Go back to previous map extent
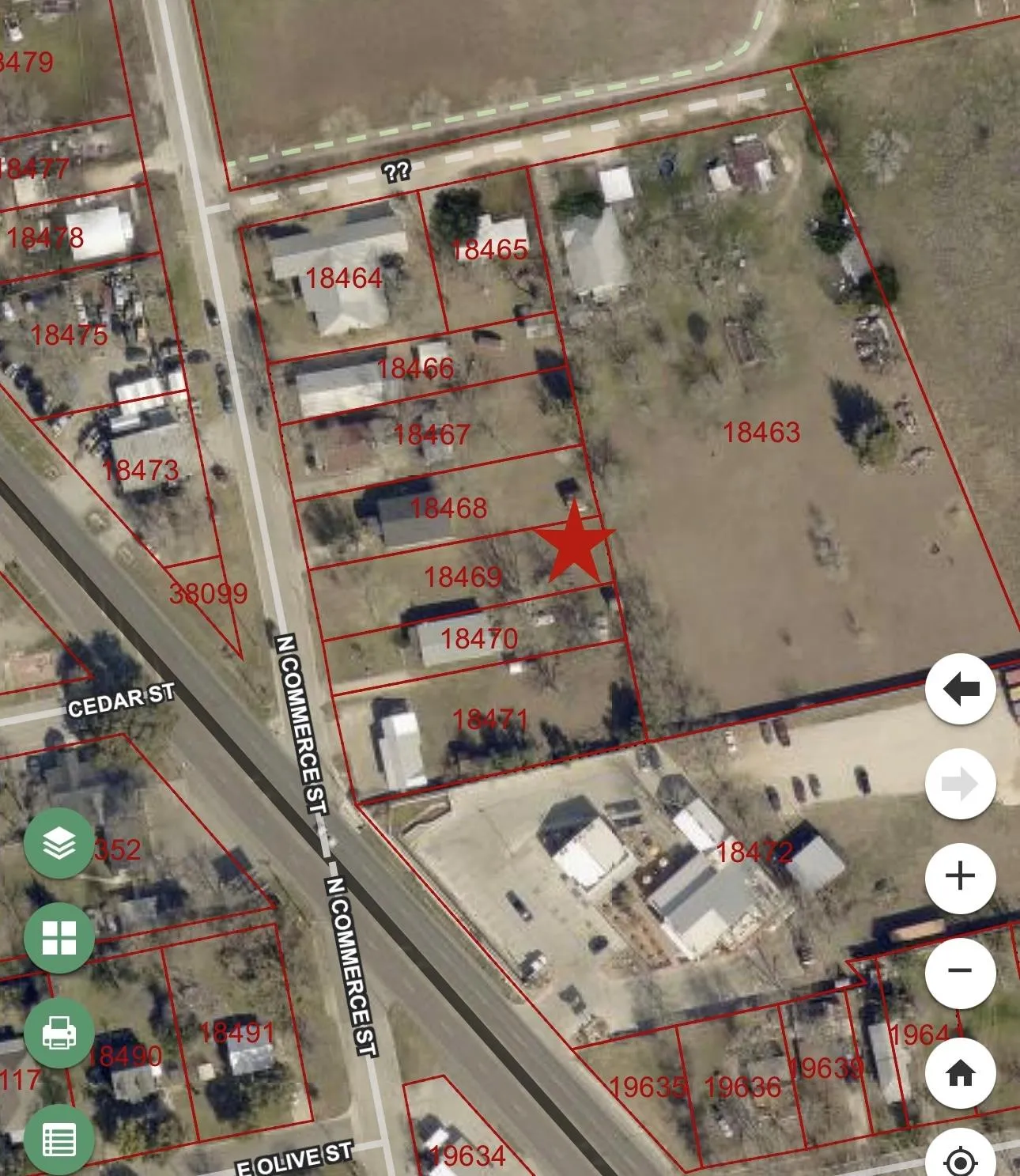The image size is (1020, 1176). [x=960, y=689]
